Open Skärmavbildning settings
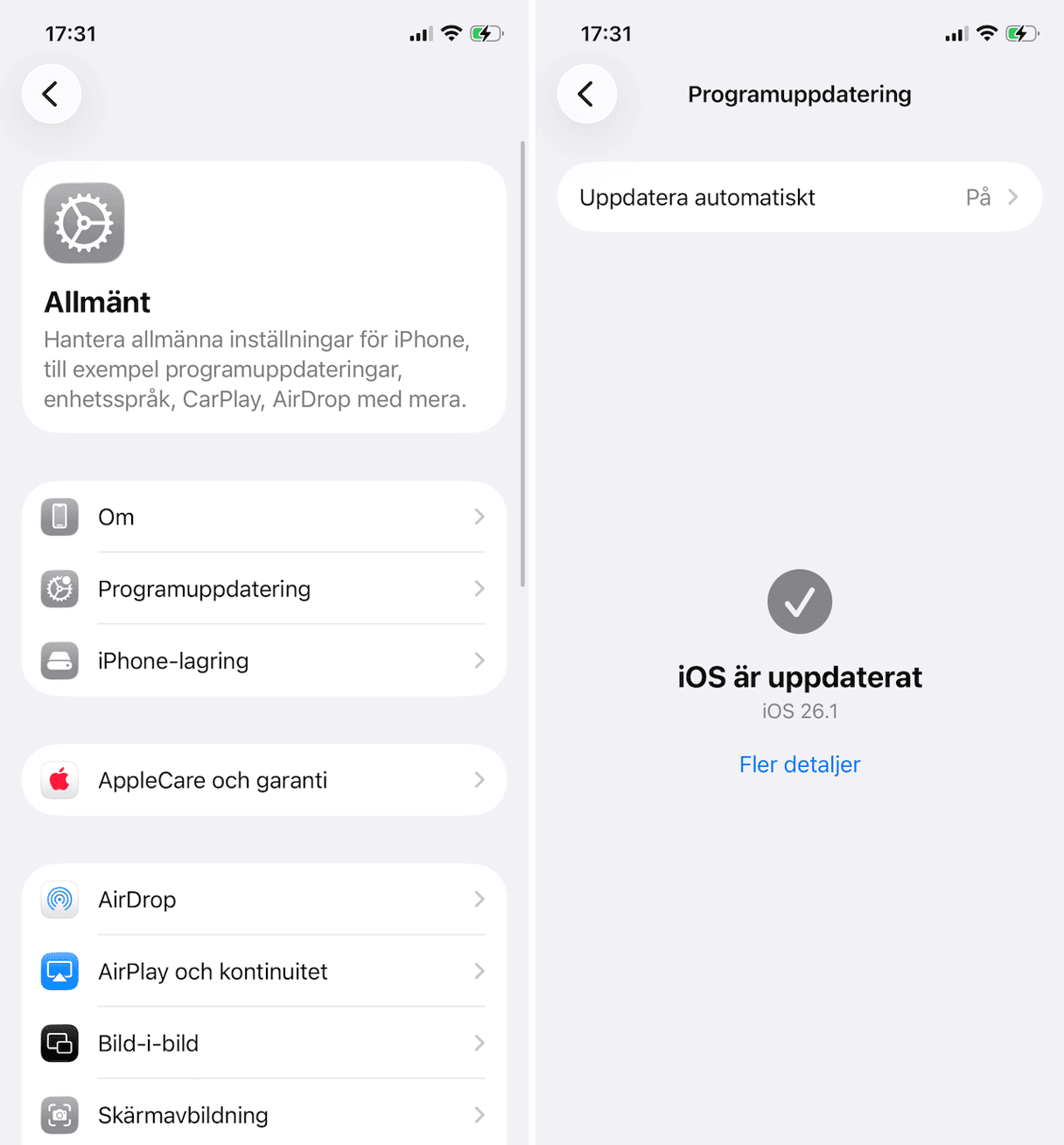Image resolution: width=1064 pixels, height=1145 pixels. point(263,1115)
